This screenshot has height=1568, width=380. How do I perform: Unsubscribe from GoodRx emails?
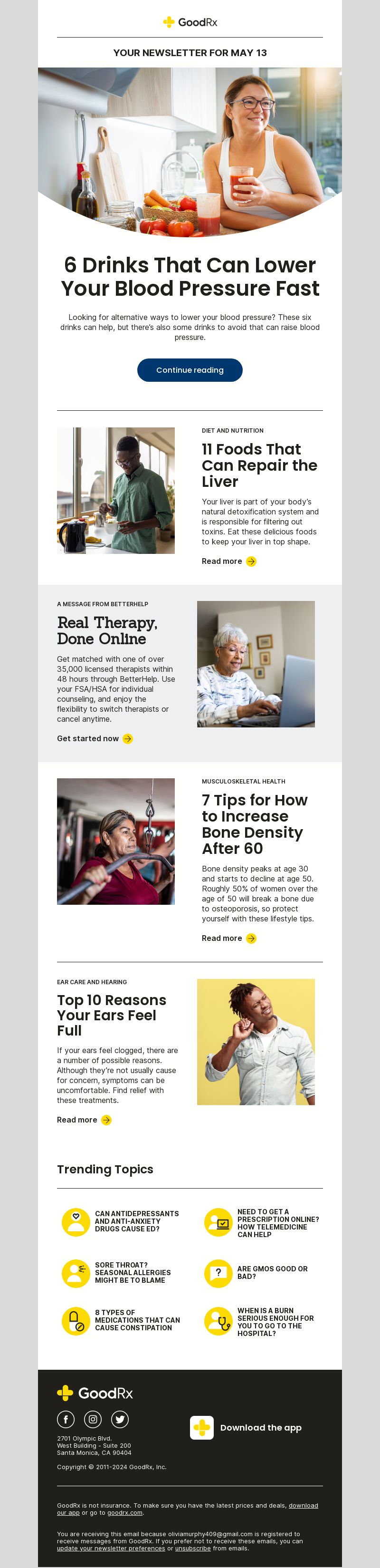193,1548
